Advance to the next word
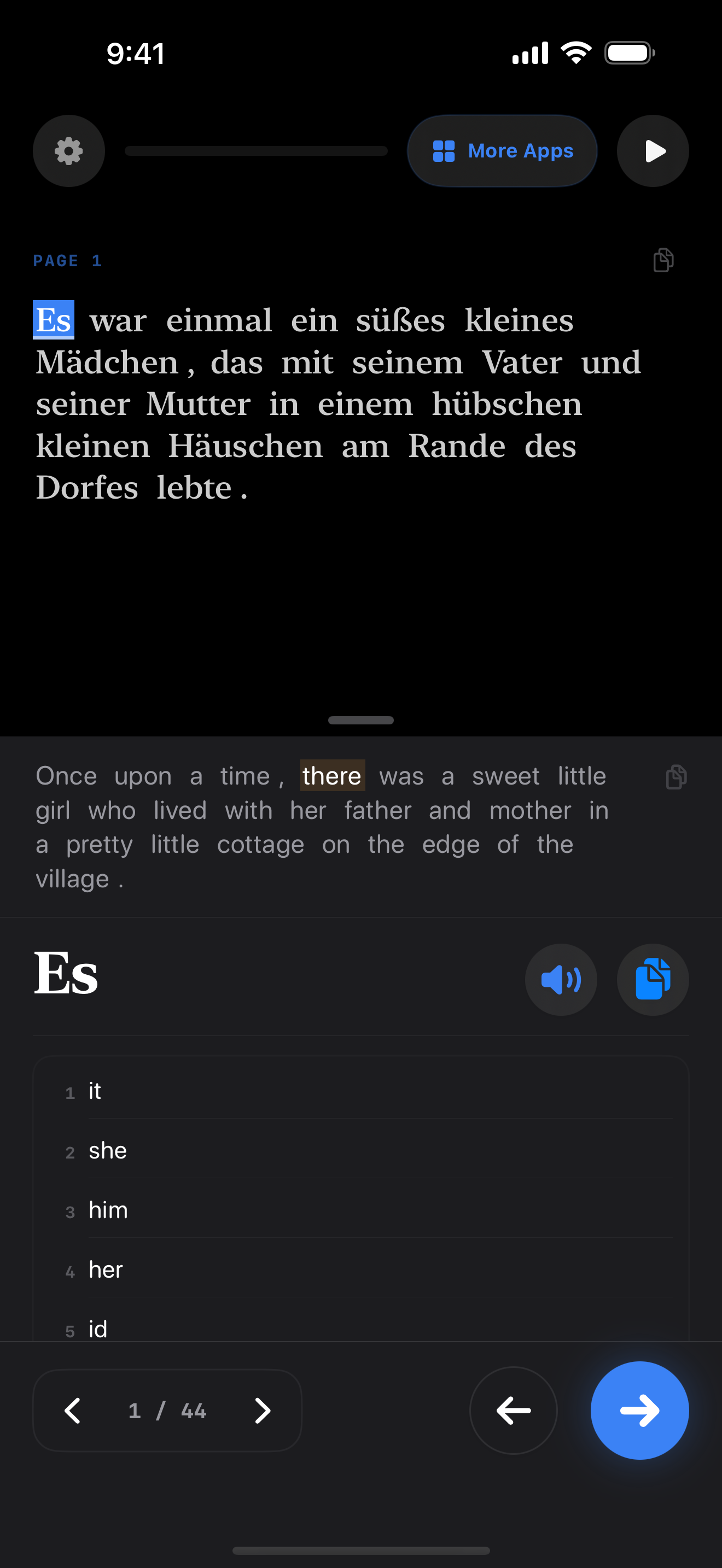 click(639, 1411)
